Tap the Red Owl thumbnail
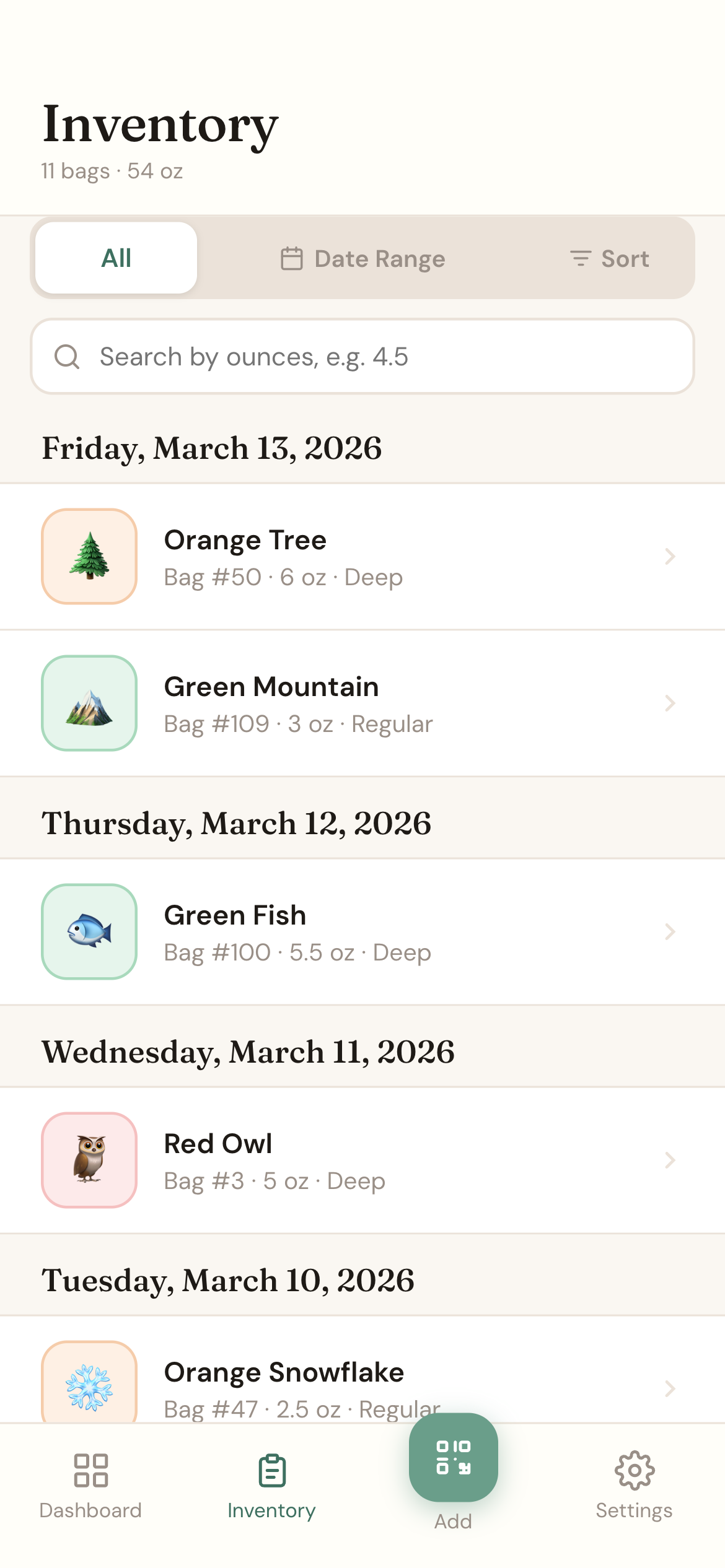Image resolution: width=725 pixels, height=1568 pixels. coord(89,1161)
